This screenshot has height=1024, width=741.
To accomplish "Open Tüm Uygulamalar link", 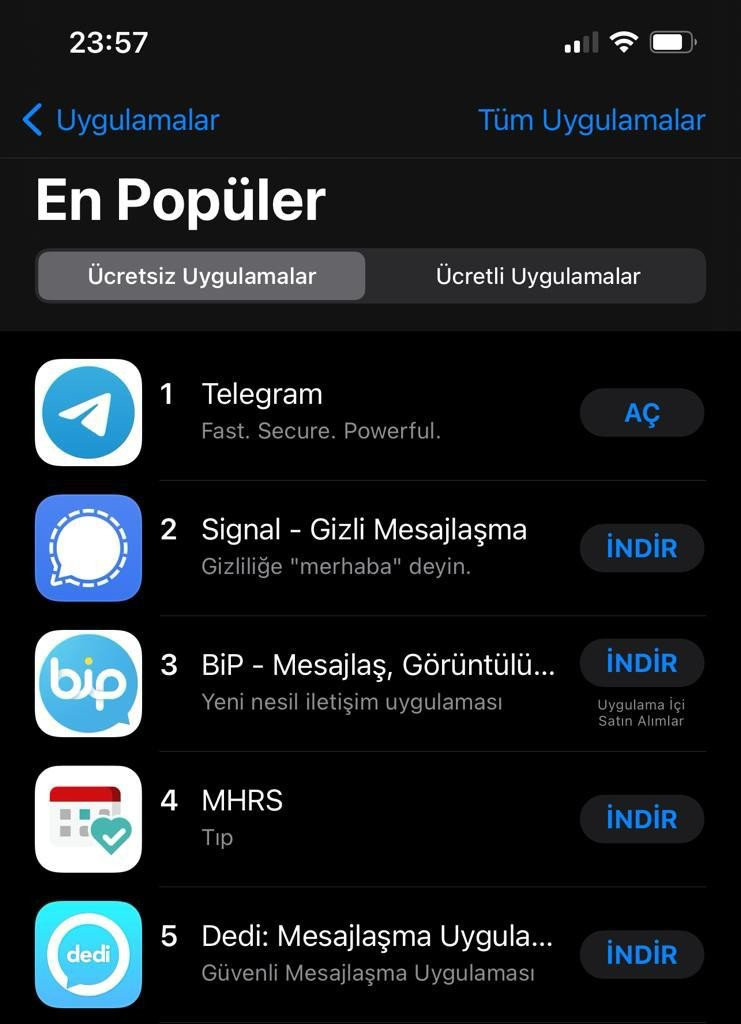I will coord(591,121).
